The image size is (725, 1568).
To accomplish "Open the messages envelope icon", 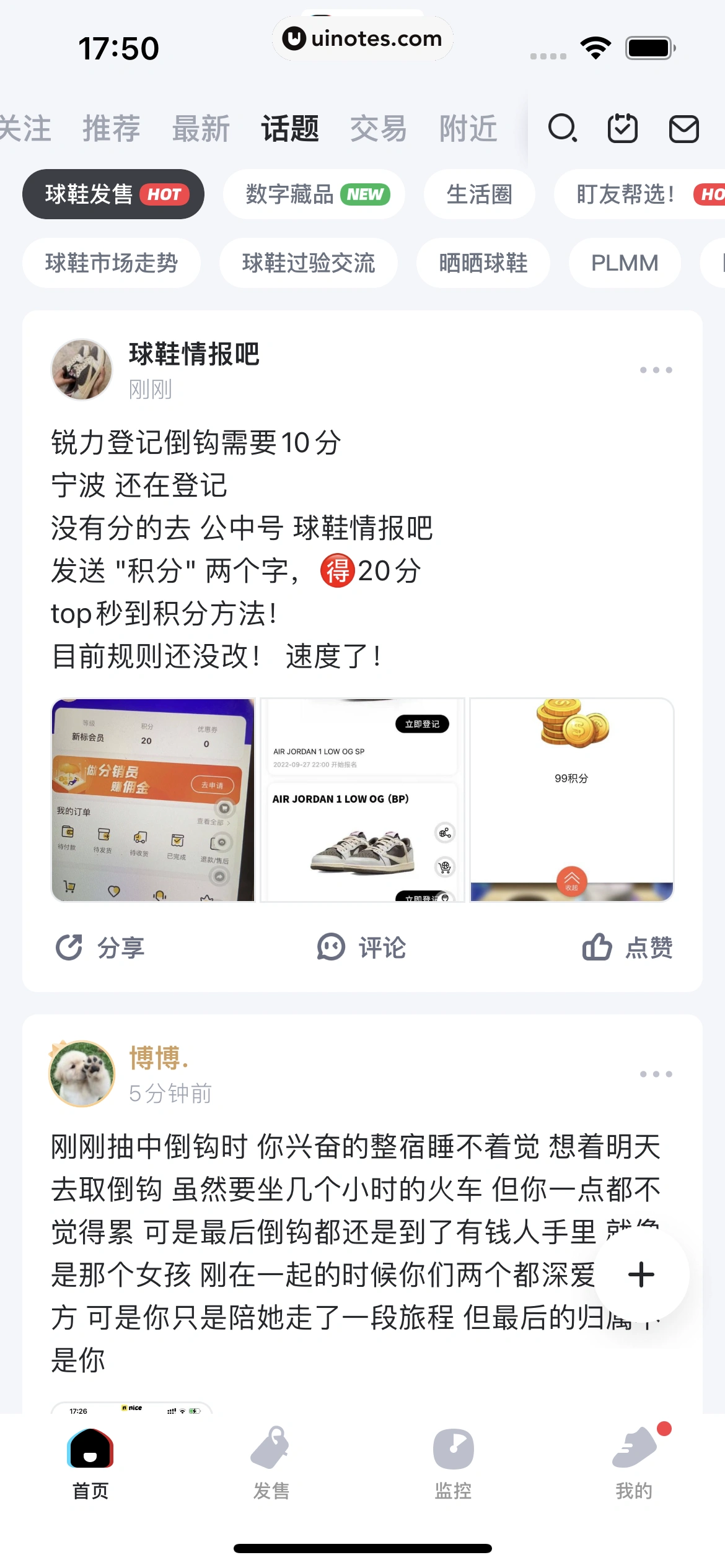I will (x=683, y=129).
